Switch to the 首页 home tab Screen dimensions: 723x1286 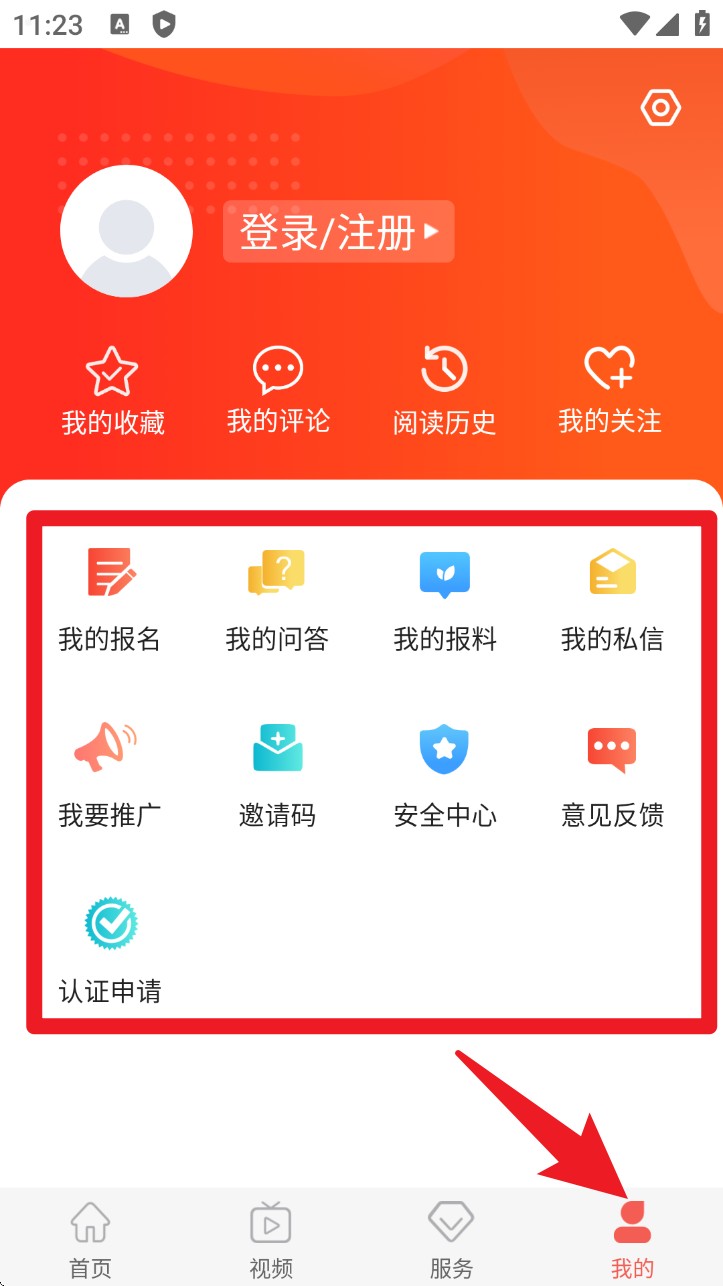pos(90,1240)
